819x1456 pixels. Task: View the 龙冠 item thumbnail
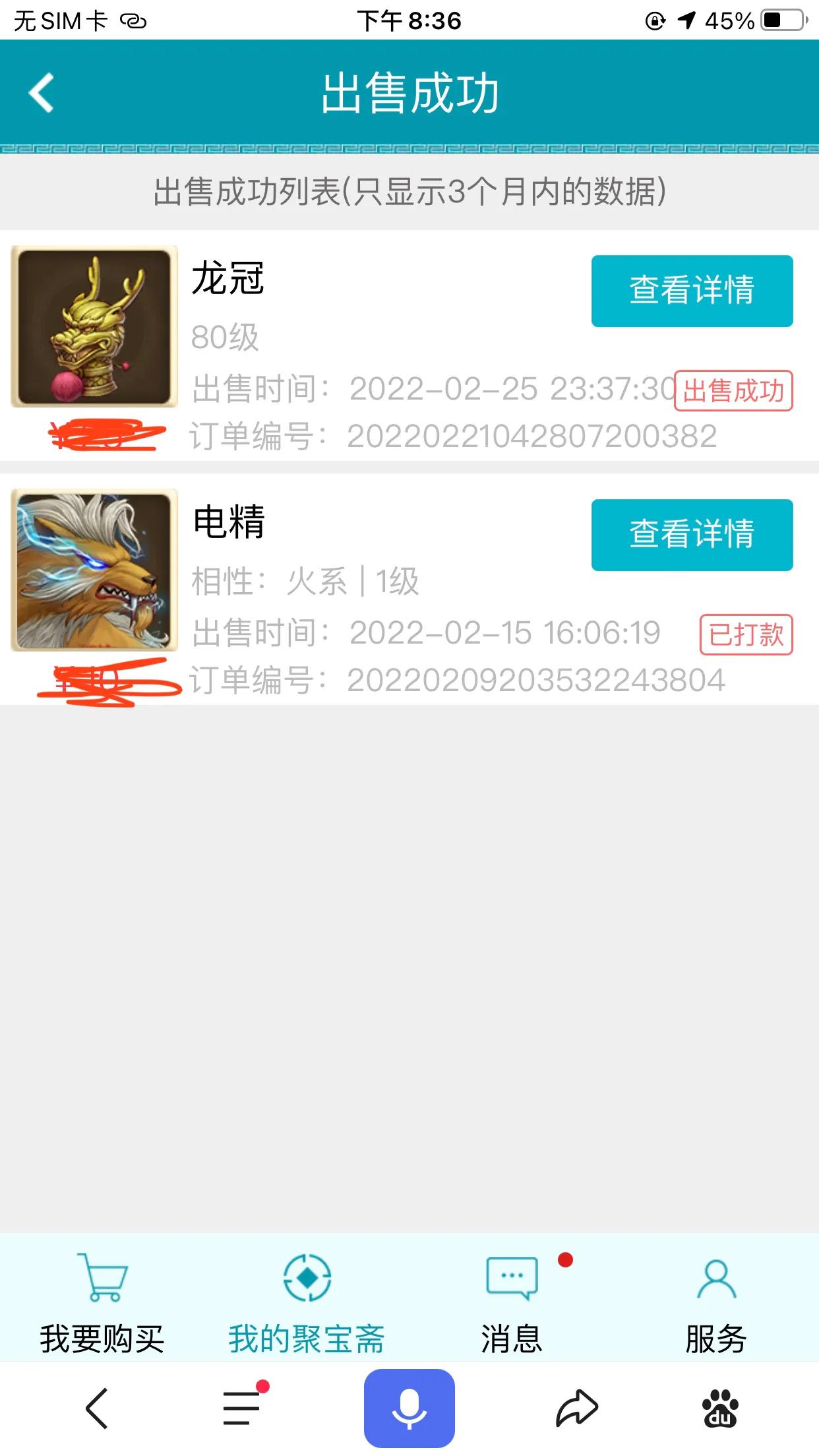click(x=94, y=328)
